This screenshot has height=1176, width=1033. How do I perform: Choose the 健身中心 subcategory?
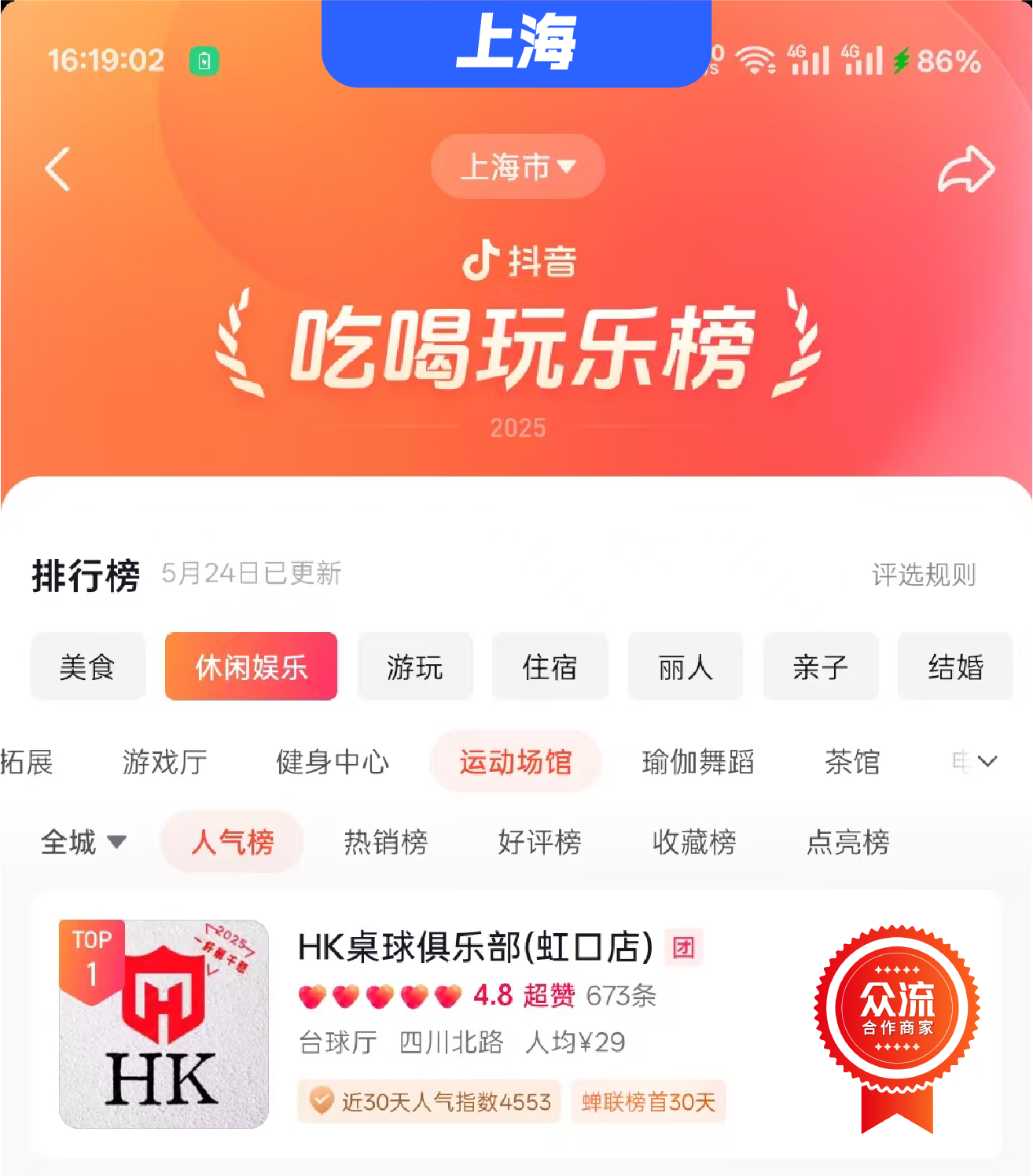coord(333,762)
